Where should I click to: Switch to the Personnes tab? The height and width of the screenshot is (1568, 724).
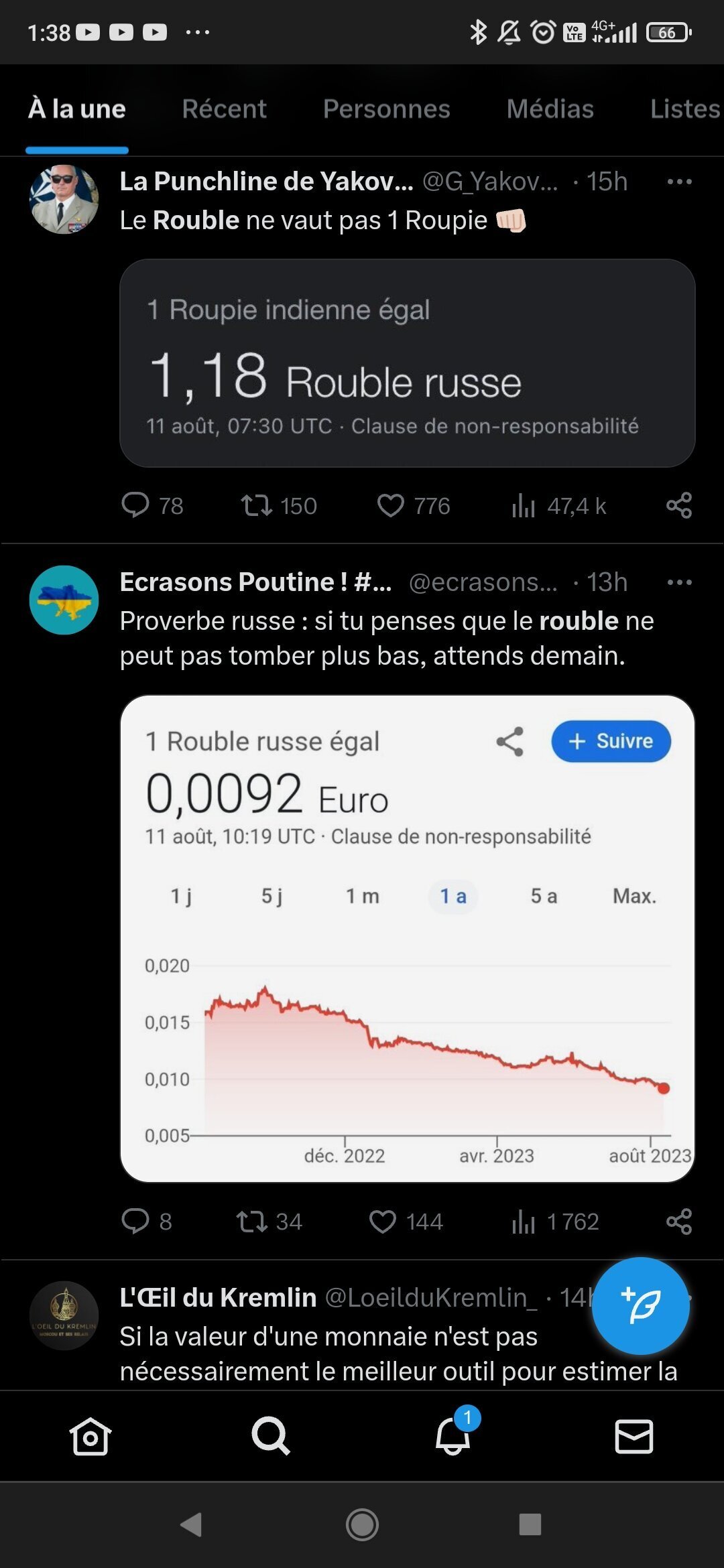coord(386,109)
